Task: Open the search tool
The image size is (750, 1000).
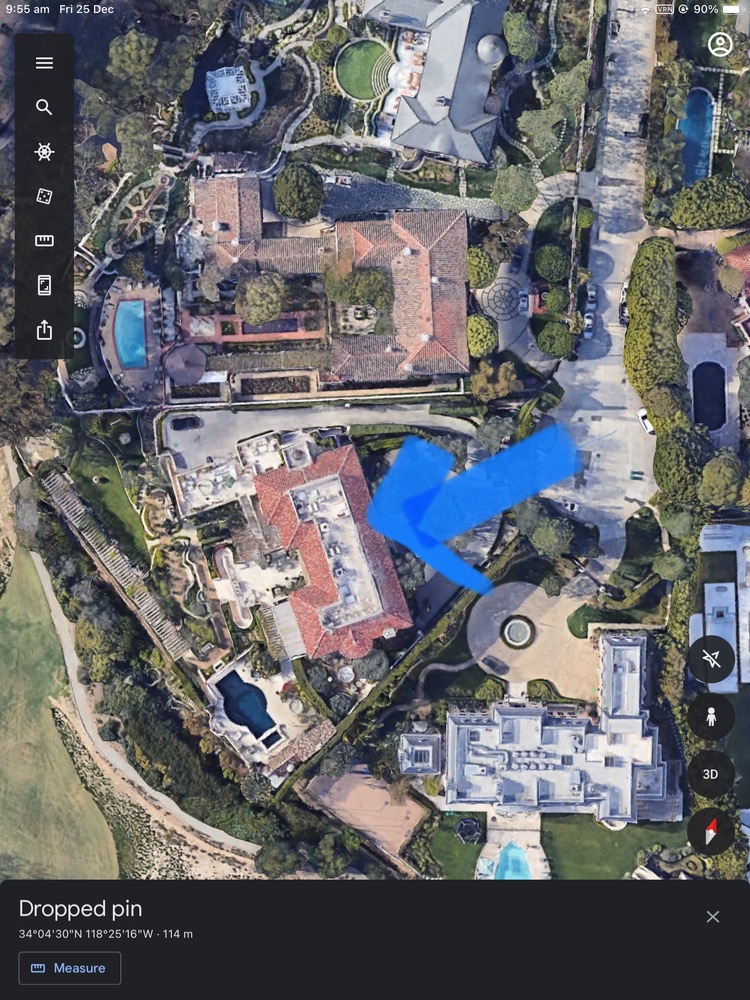Action: [x=44, y=107]
